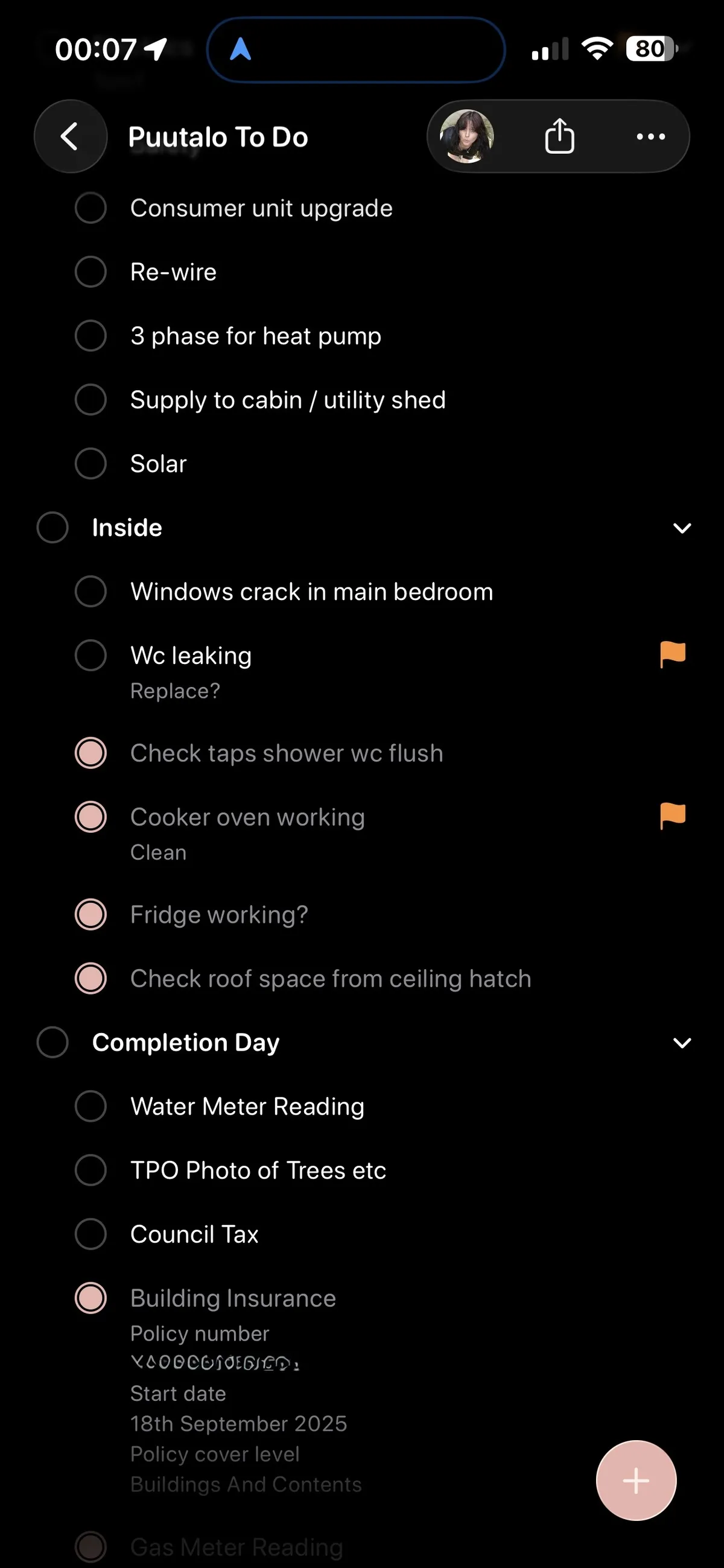The height and width of the screenshot is (1568, 724).
Task: Tick the Solar task checkbox
Action: pos(91,464)
